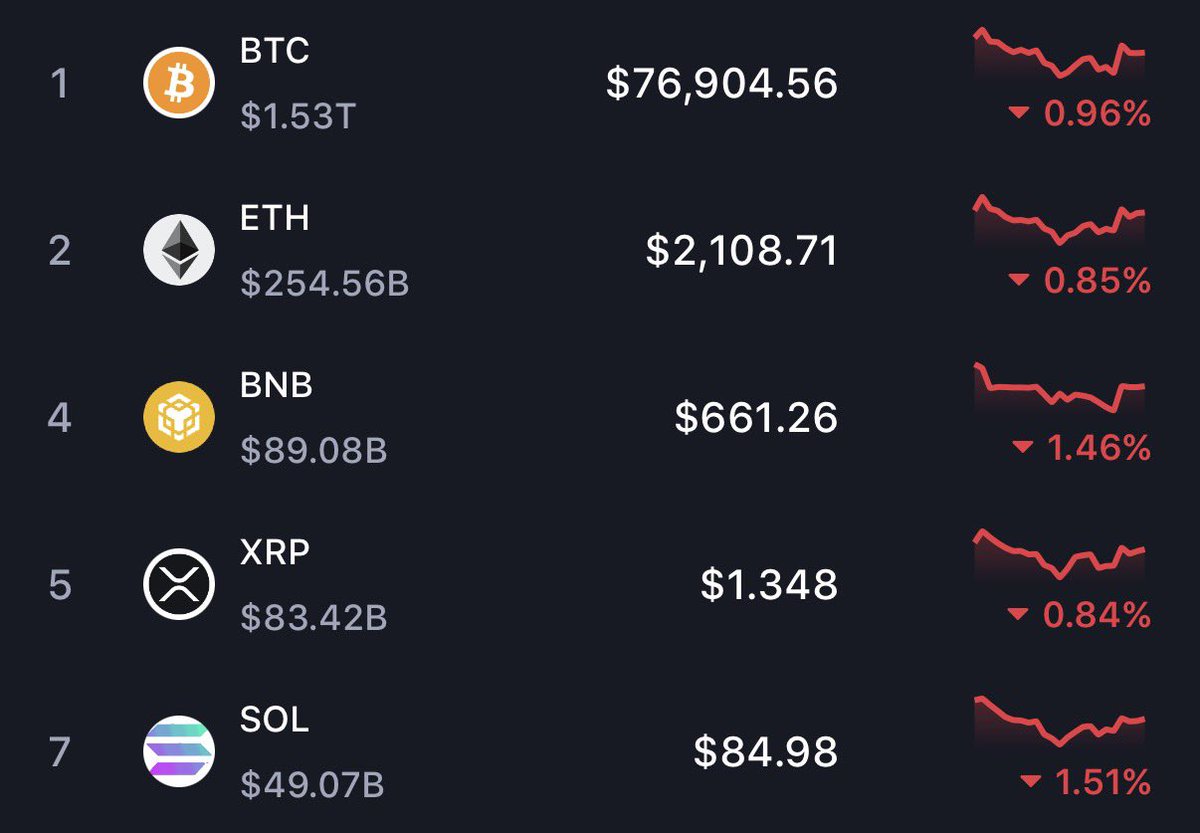The image size is (1200, 833).
Task: Open the ETH coin details
Action: [x=600, y=250]
